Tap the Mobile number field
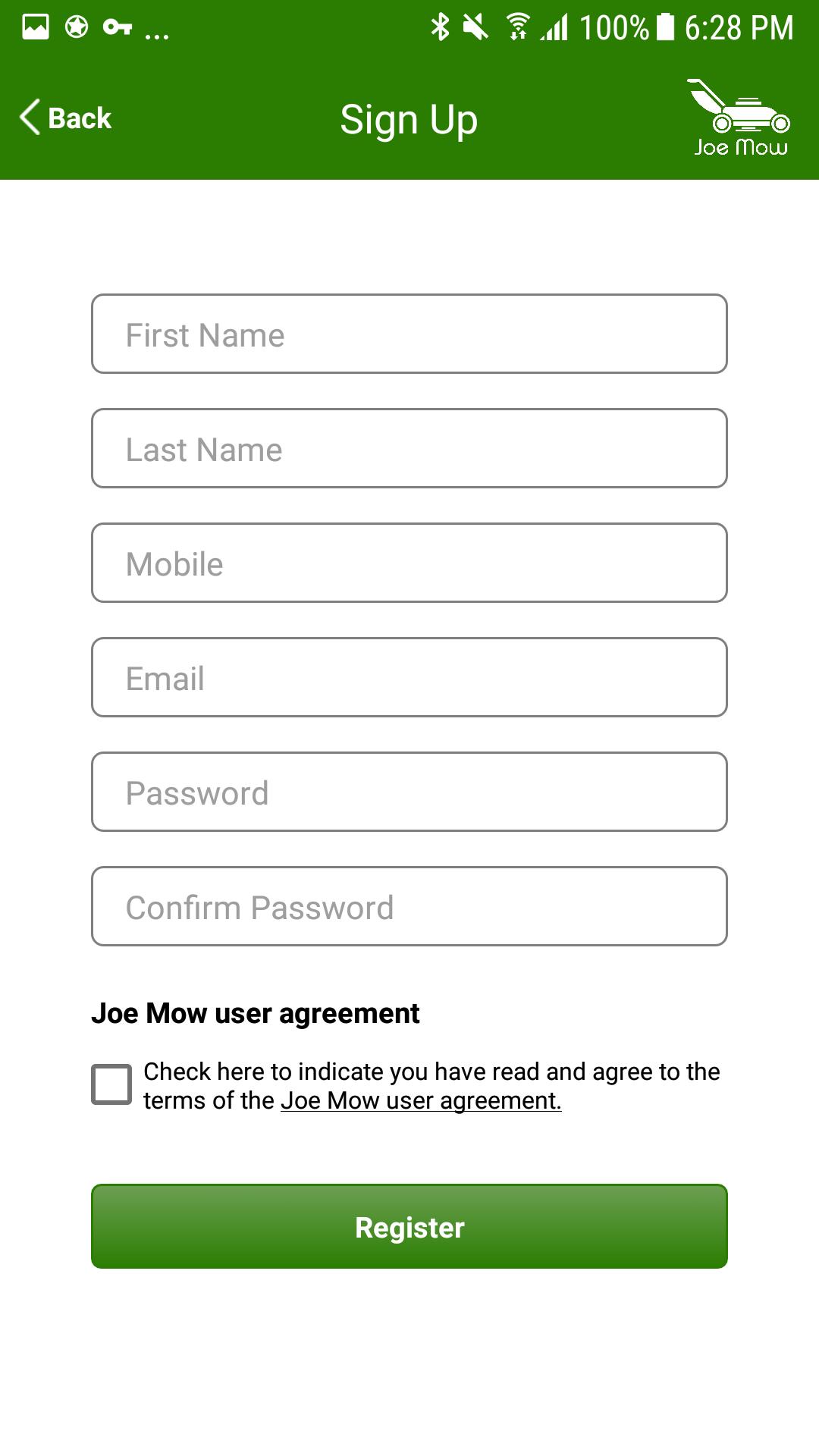Viewport: 819px width, 1456px height. tap(409, 563)
